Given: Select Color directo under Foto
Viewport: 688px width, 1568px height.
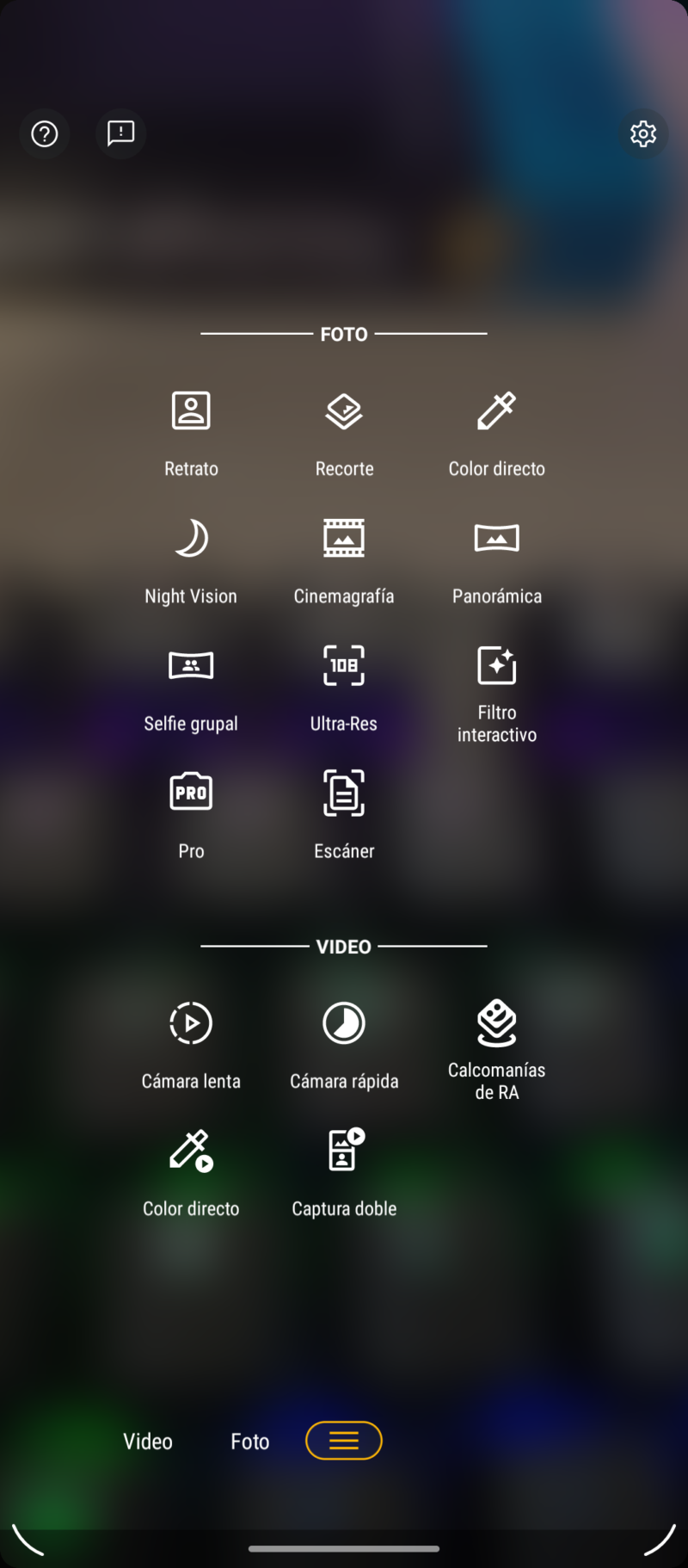Looking at the screenshot, I should coord(497,434).
